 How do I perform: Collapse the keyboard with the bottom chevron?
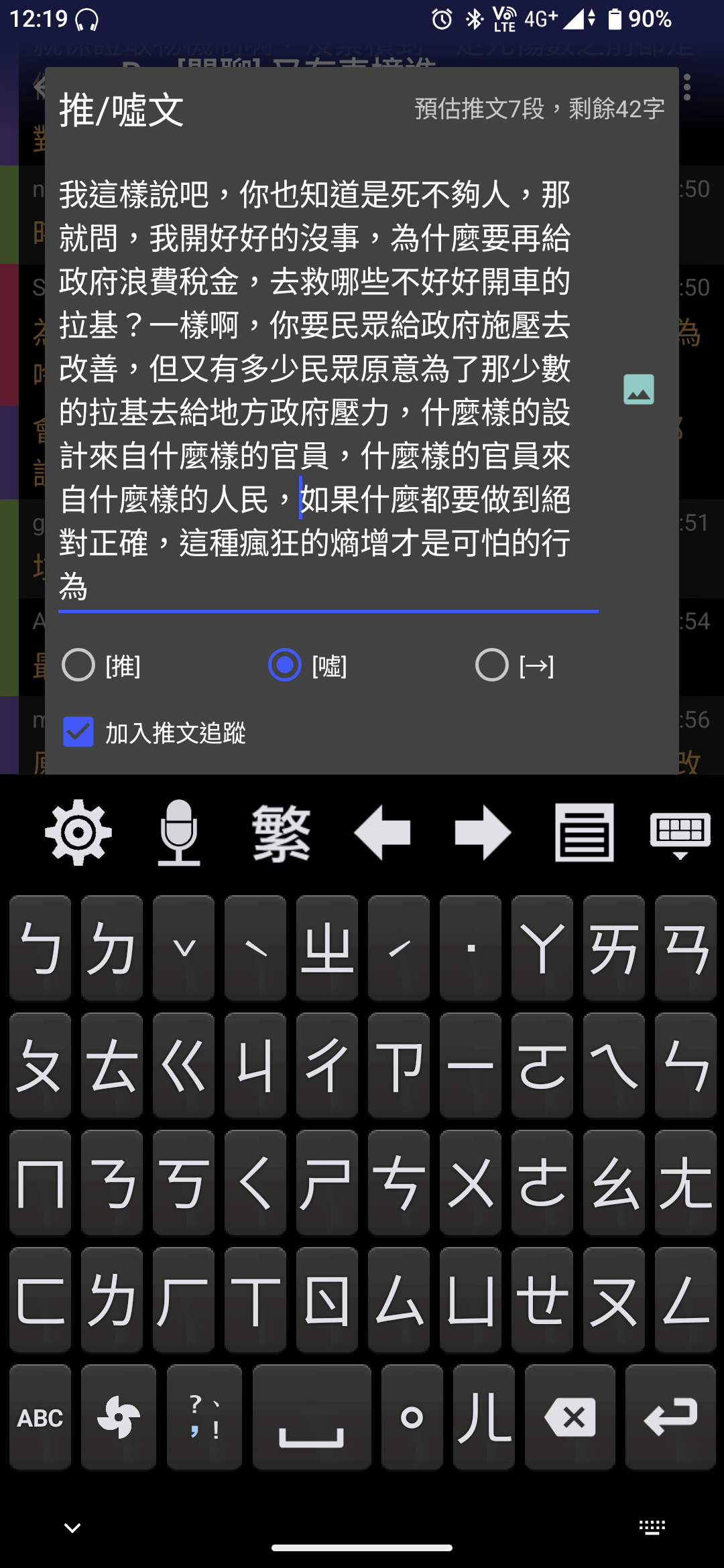[72, 1528]
